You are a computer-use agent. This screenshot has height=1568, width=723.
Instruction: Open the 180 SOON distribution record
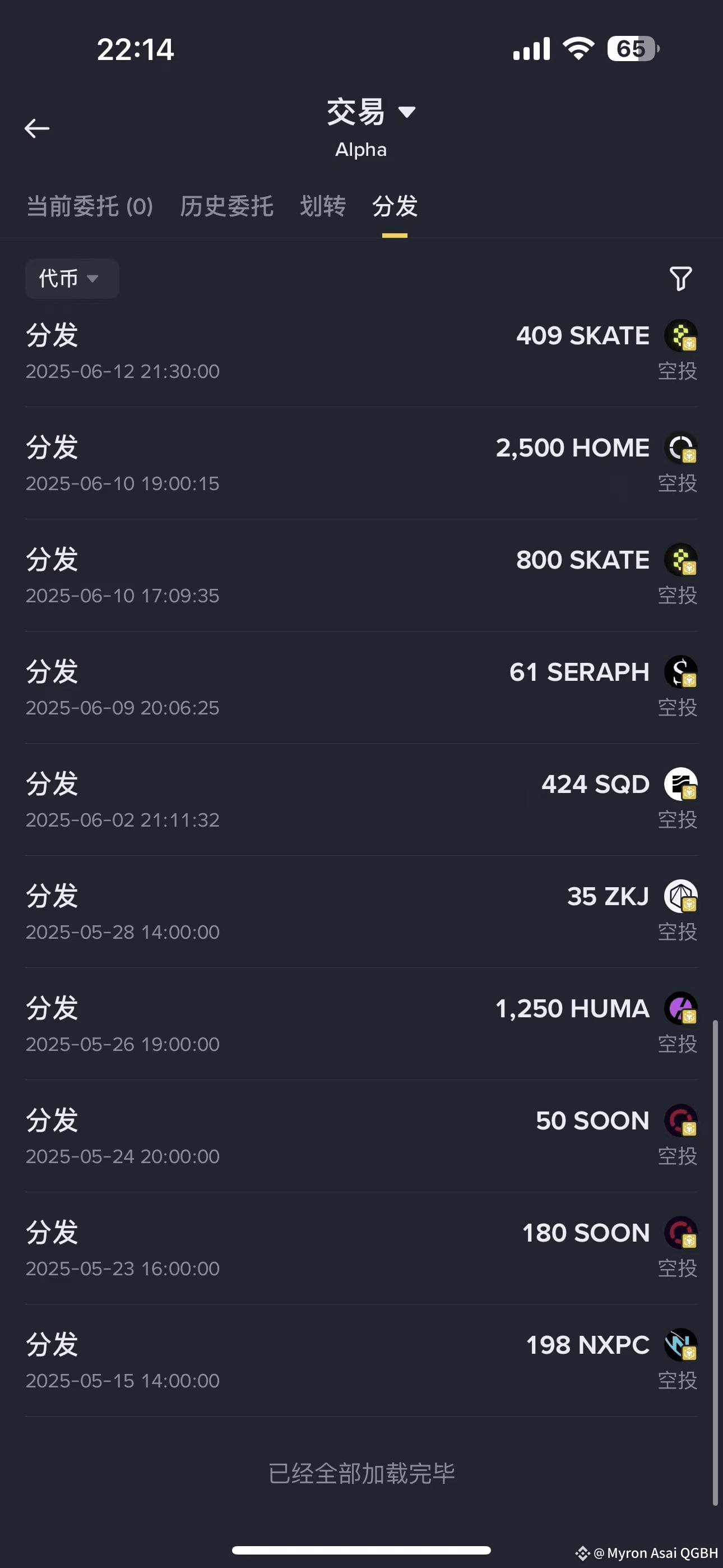361,1248
